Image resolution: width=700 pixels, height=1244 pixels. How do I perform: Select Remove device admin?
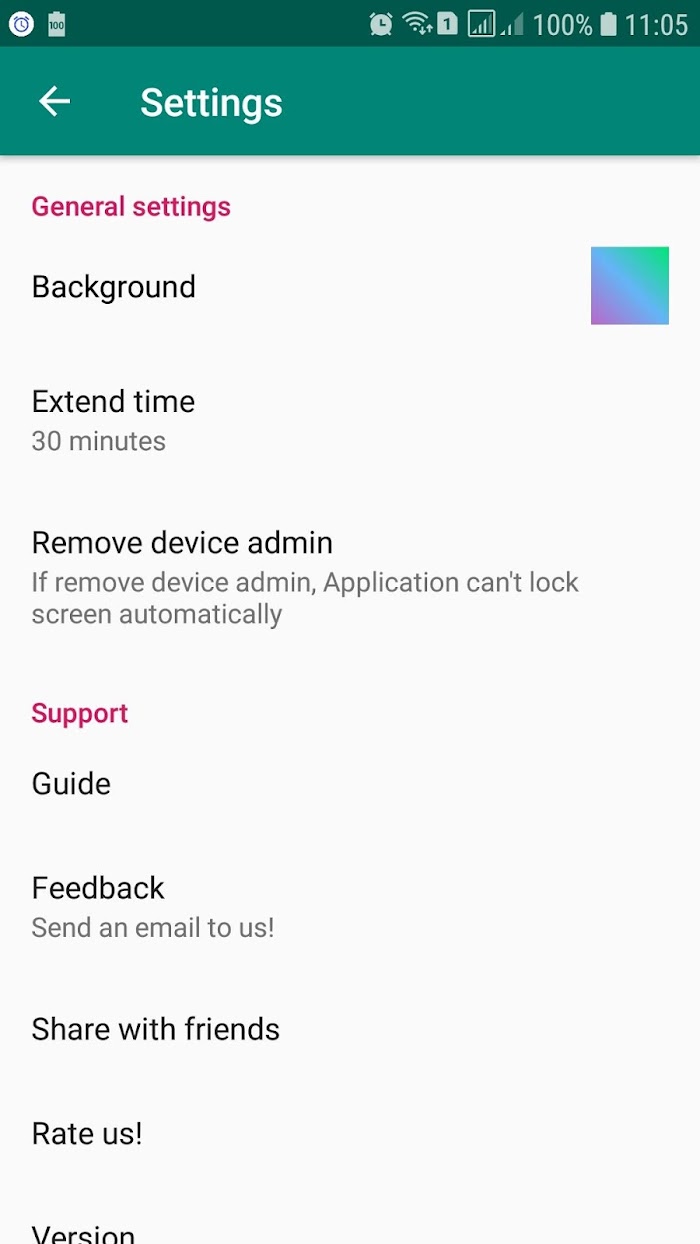(x=350, y=577)
